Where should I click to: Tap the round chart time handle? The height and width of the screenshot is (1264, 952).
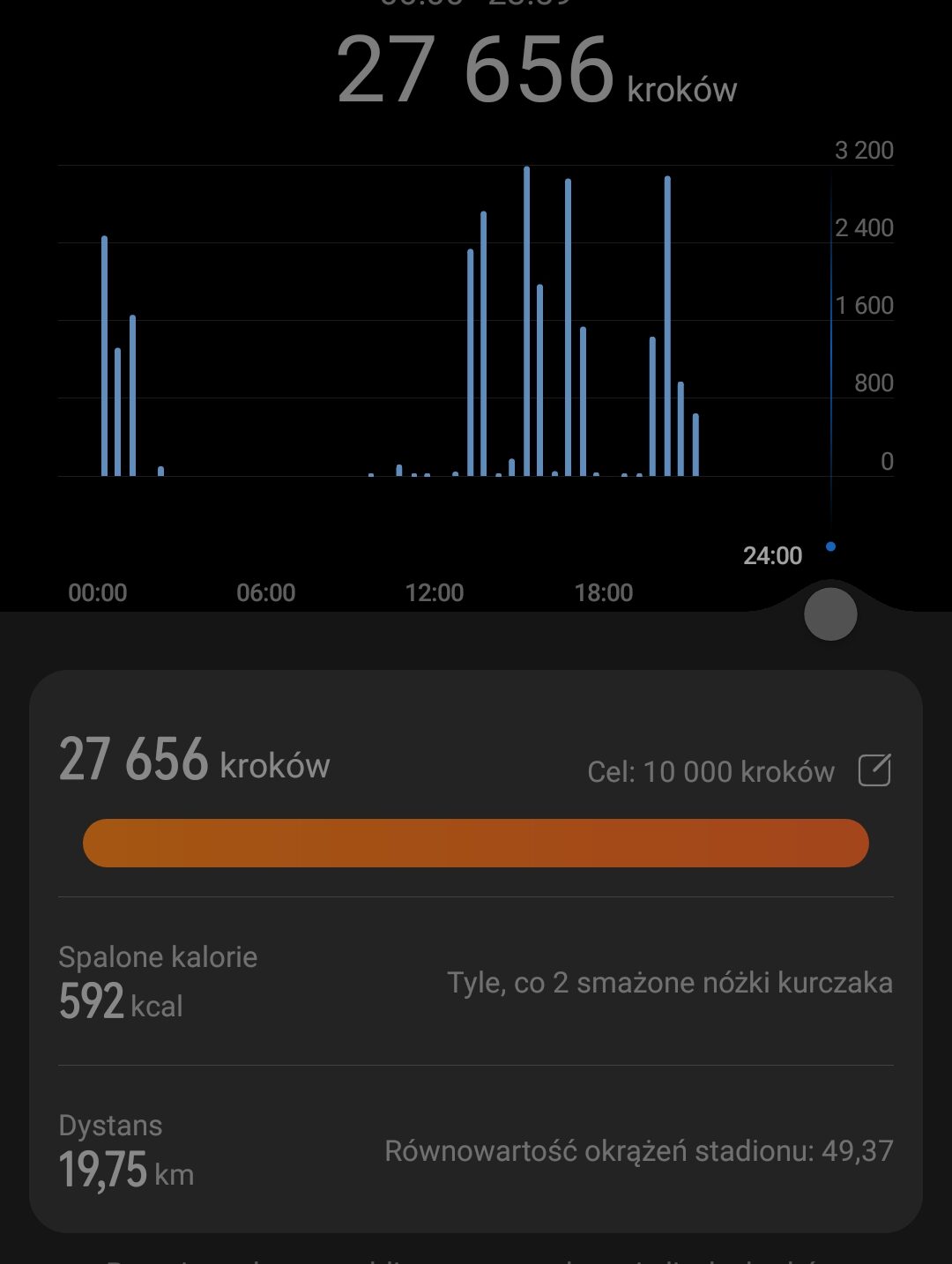pos(830,614)
